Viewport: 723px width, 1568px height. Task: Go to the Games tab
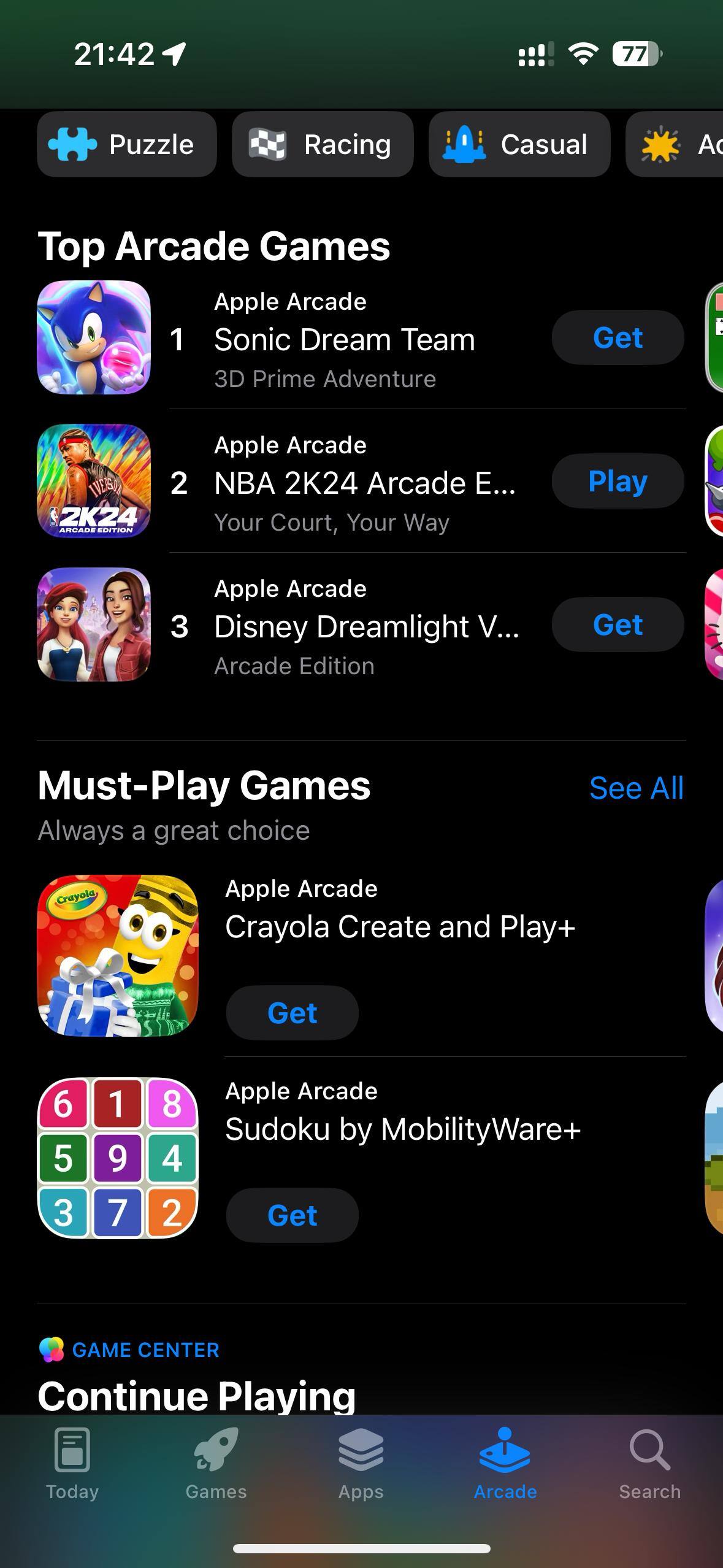coord(216,1464)
